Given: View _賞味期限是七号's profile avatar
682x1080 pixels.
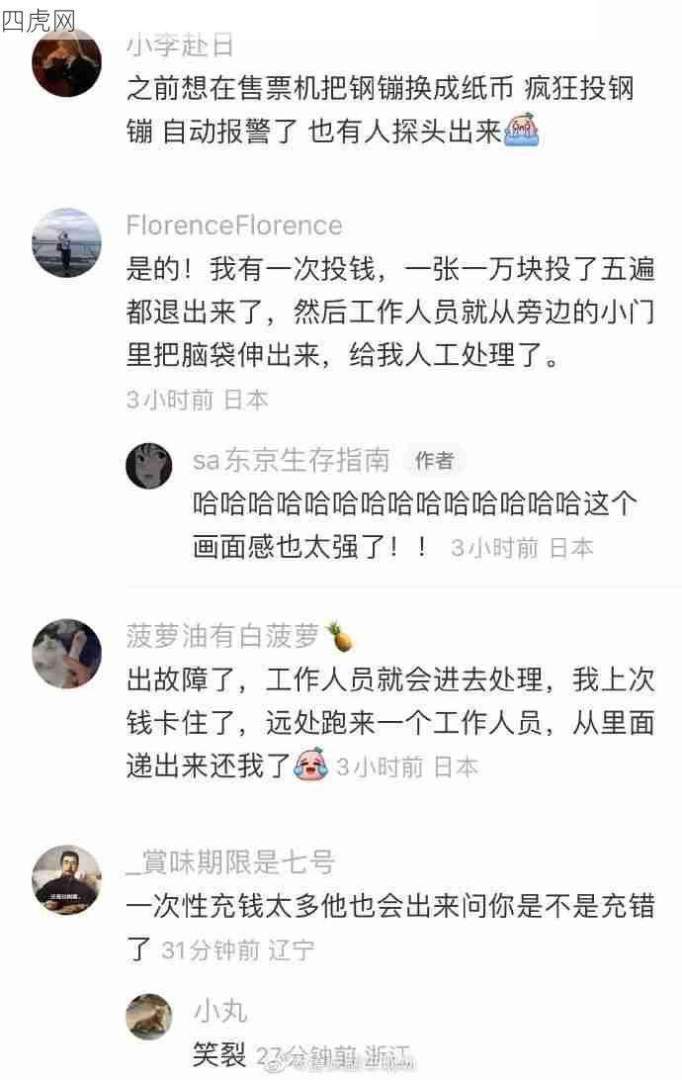Looking at the screenshot, I should (x=67, y=879).
